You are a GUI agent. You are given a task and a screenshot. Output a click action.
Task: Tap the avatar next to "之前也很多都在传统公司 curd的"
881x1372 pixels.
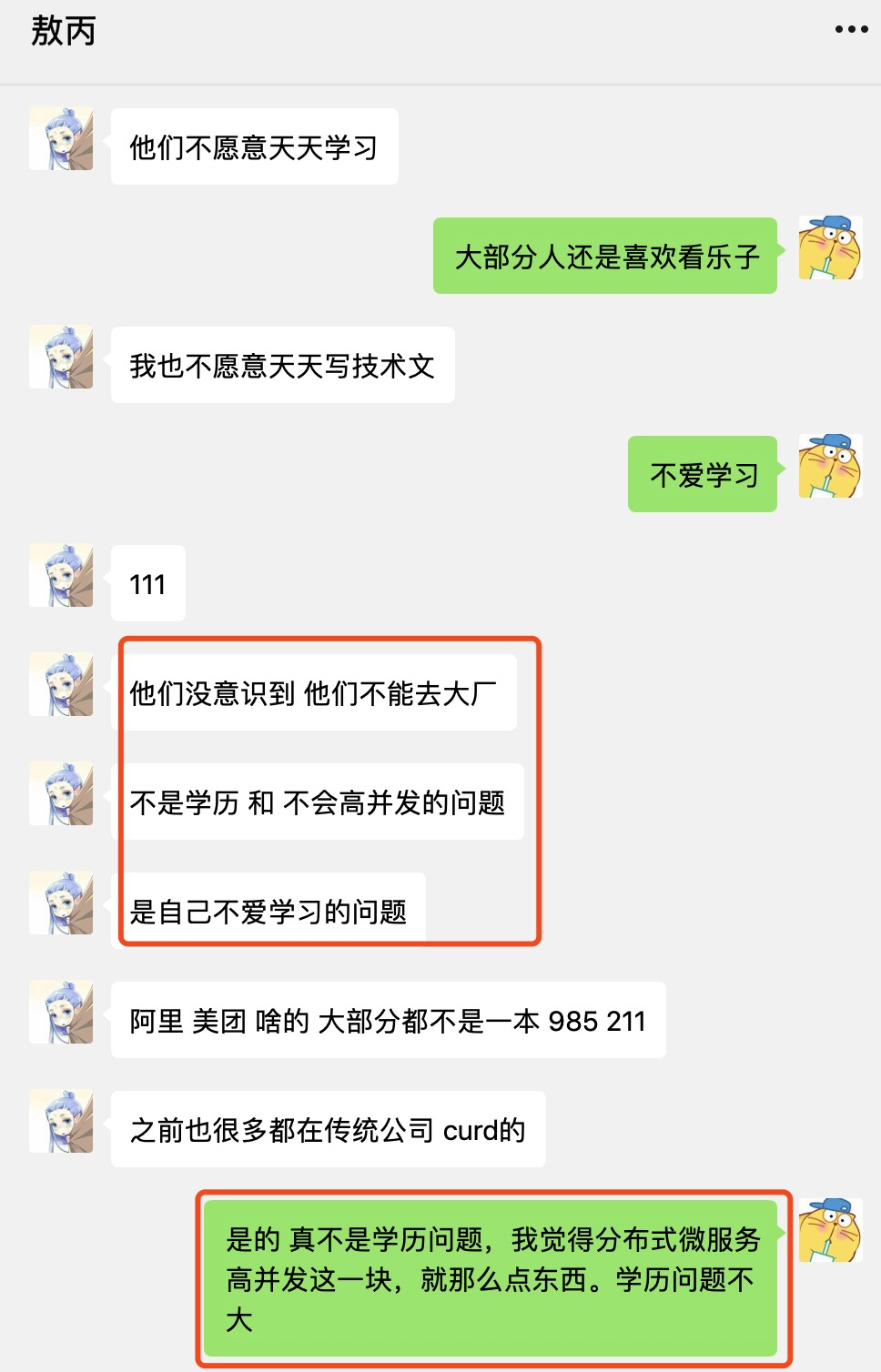(61, 1122)
